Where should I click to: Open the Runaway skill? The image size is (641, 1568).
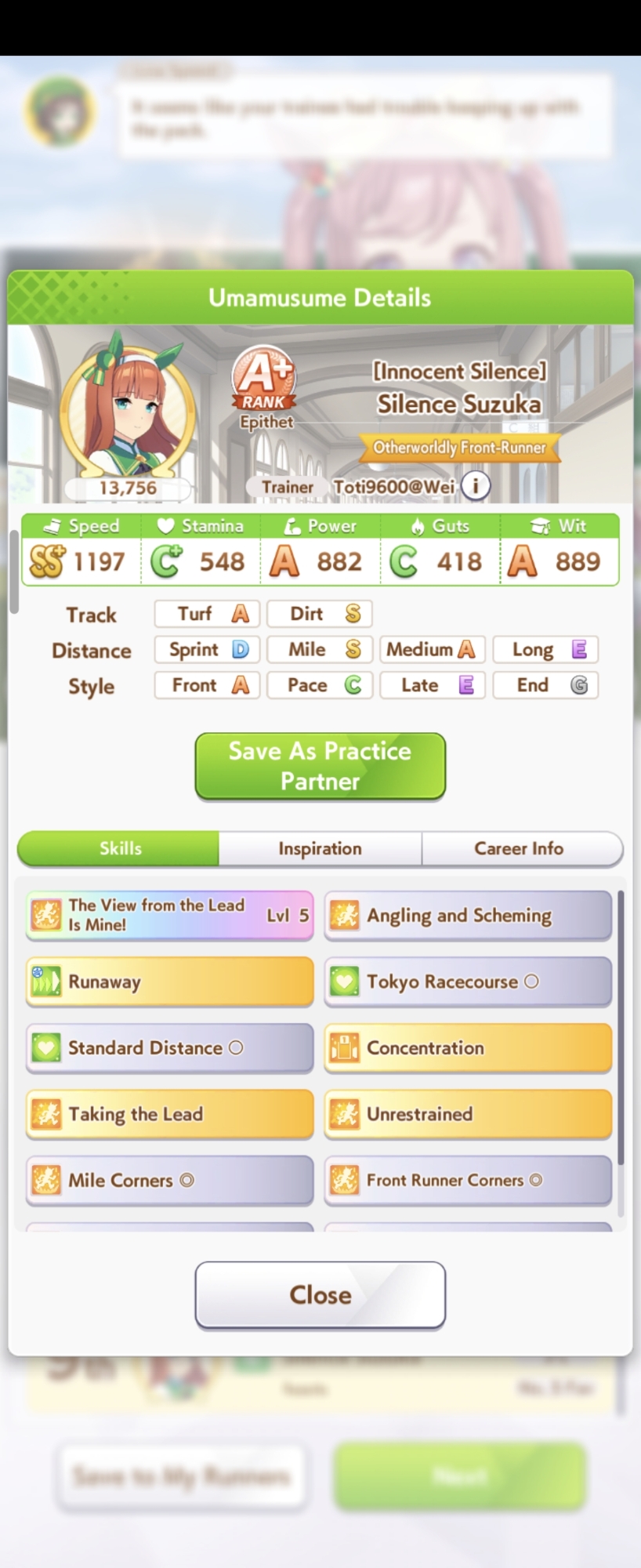[x=169, y=982]
